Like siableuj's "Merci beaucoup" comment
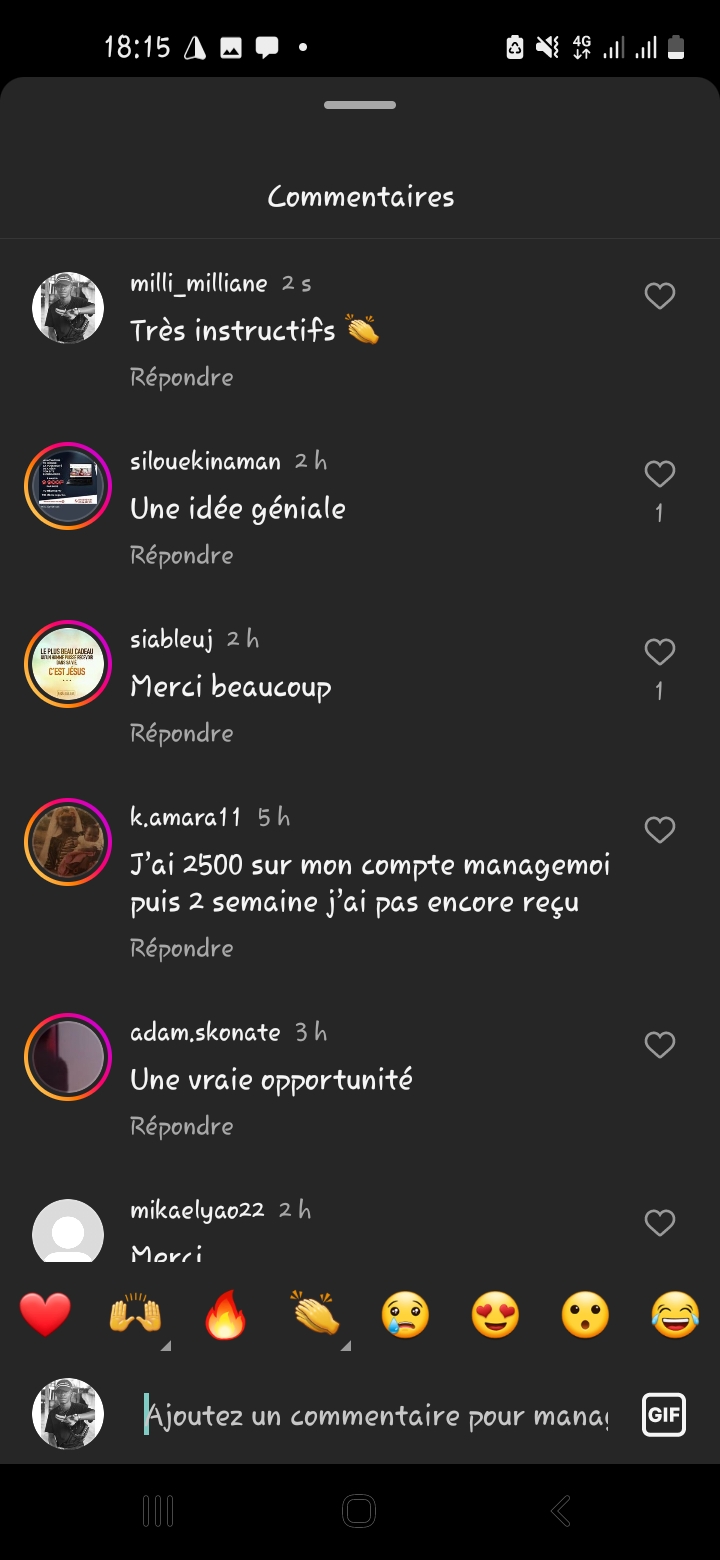This screenshot has height=1560, width=720. click(x=659, y=652)
